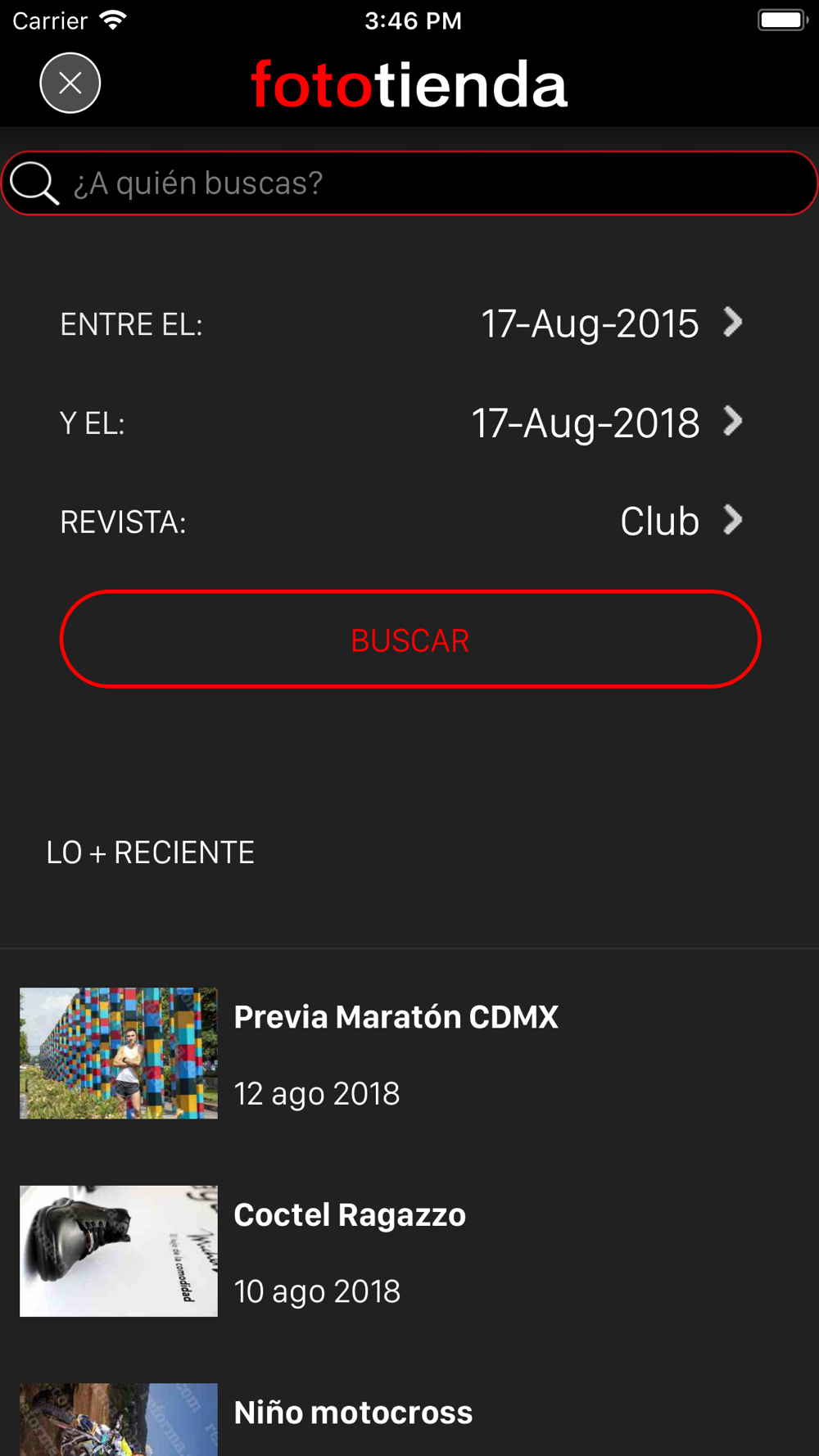Close the search screen with X

70,83
